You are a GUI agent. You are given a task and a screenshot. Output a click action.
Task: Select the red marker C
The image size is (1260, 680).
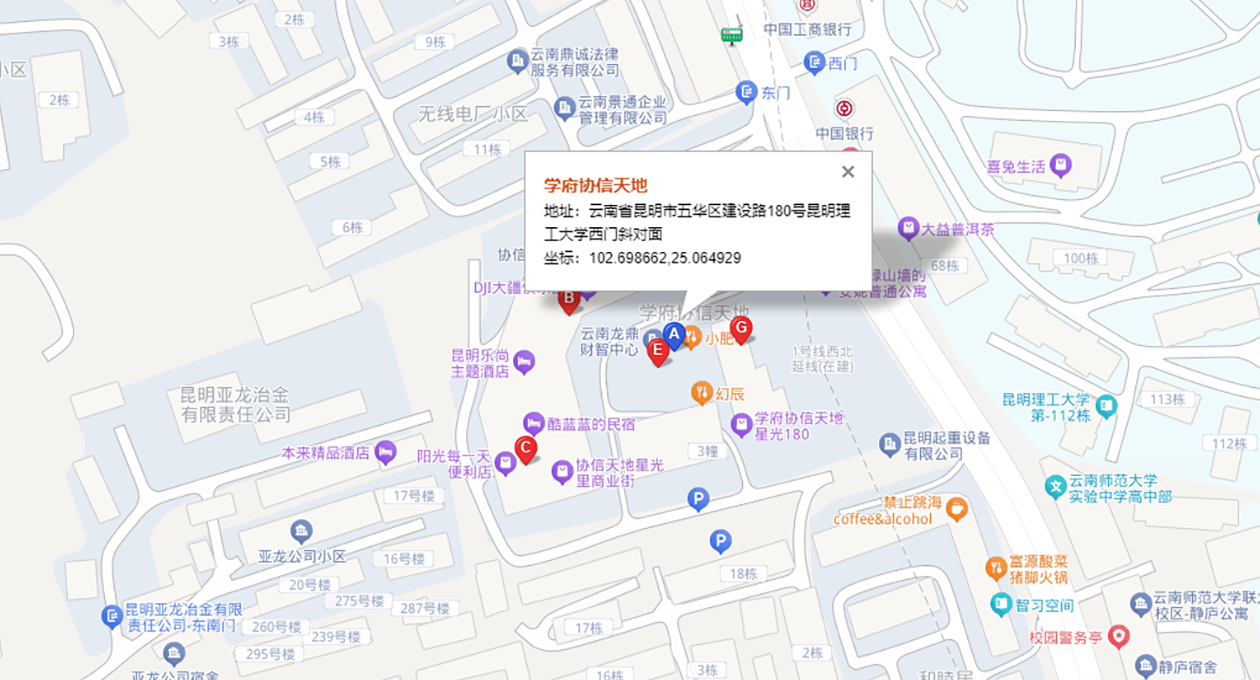pyautogui.click(x=524, y=449)
